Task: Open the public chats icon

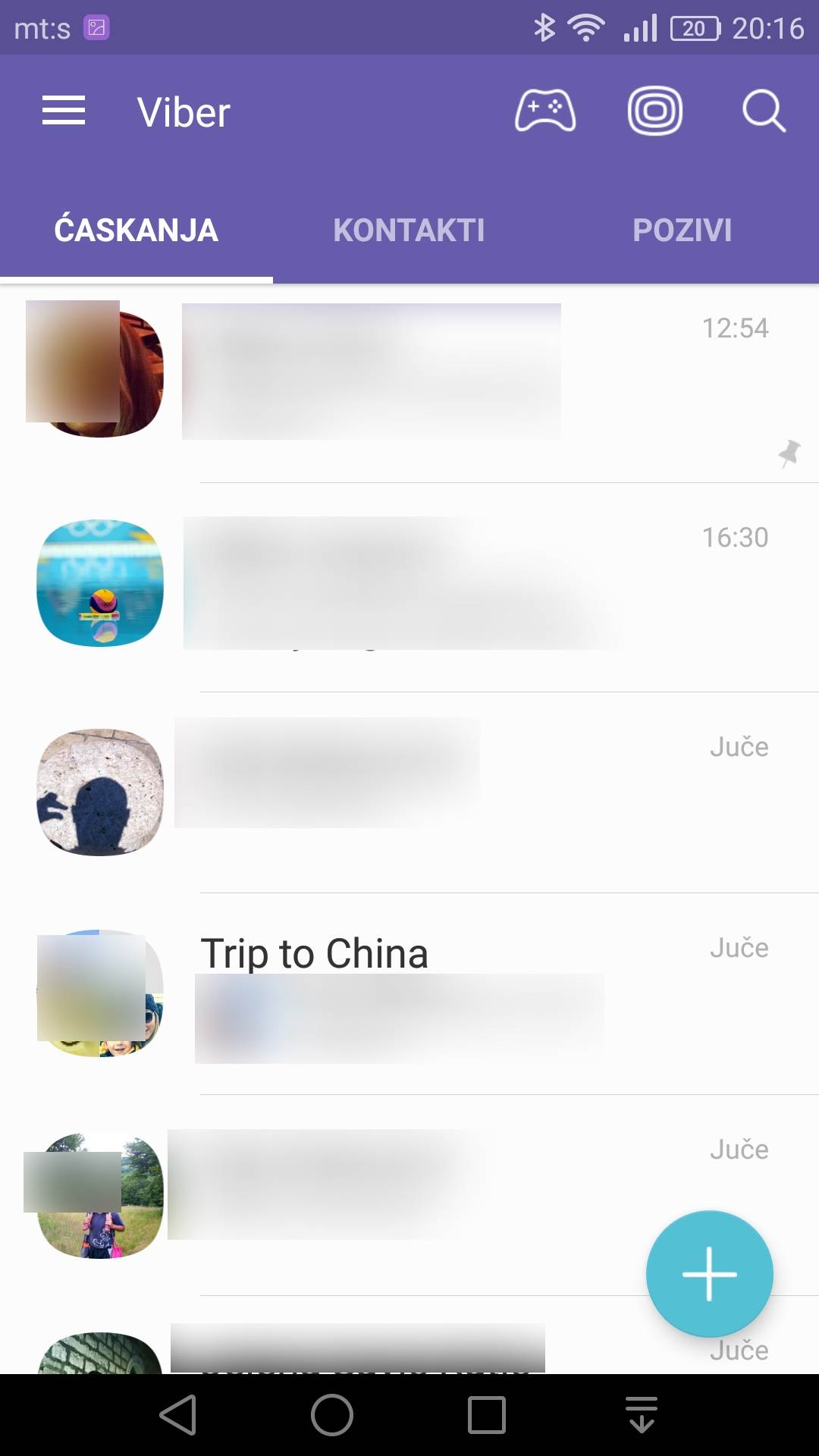Action: click(655, 111)
